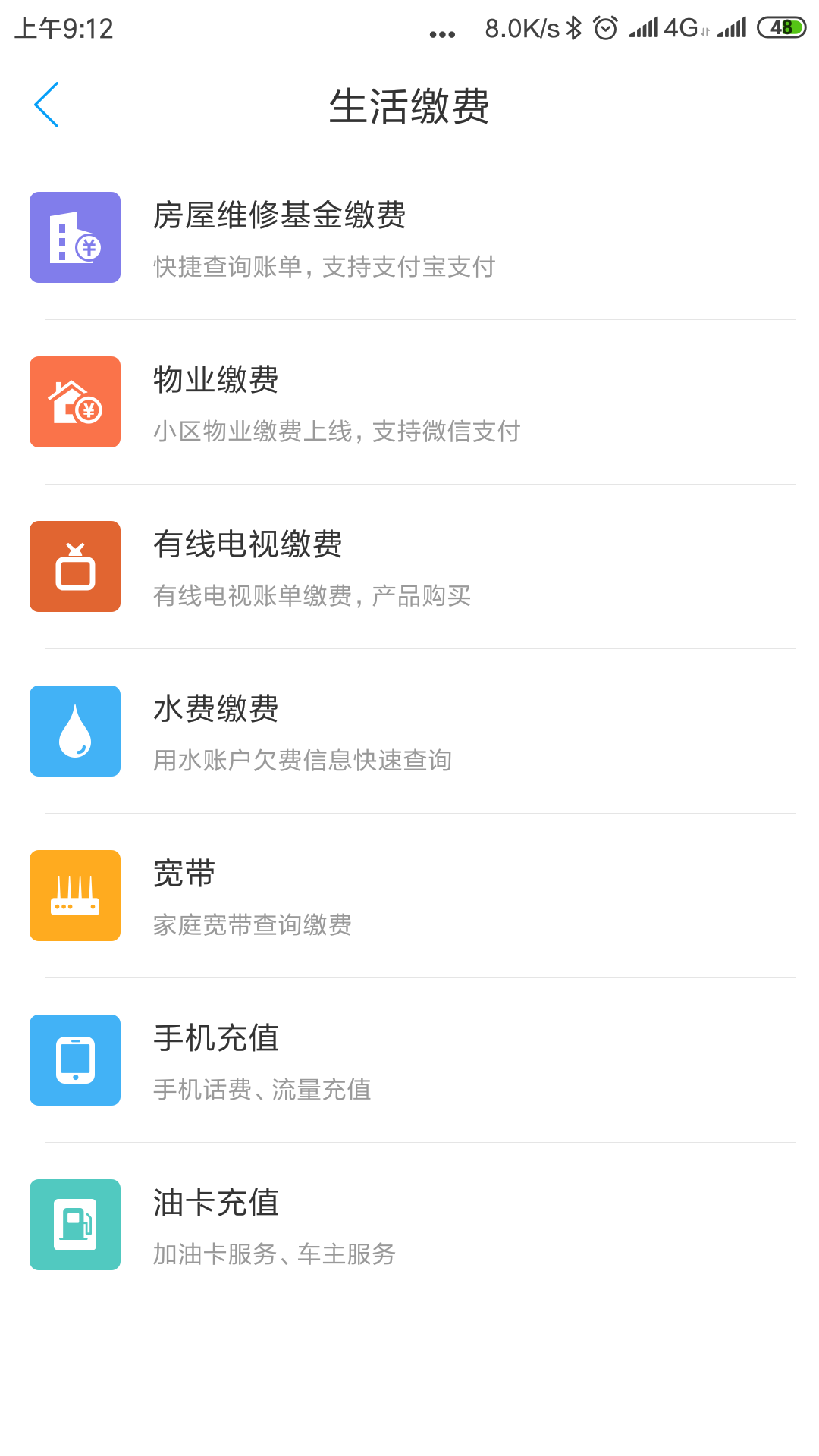Tap the orange 物业缴费 house icon
Image resolution: width=819 pixels, height=1456 pixels.
(74, 401)
